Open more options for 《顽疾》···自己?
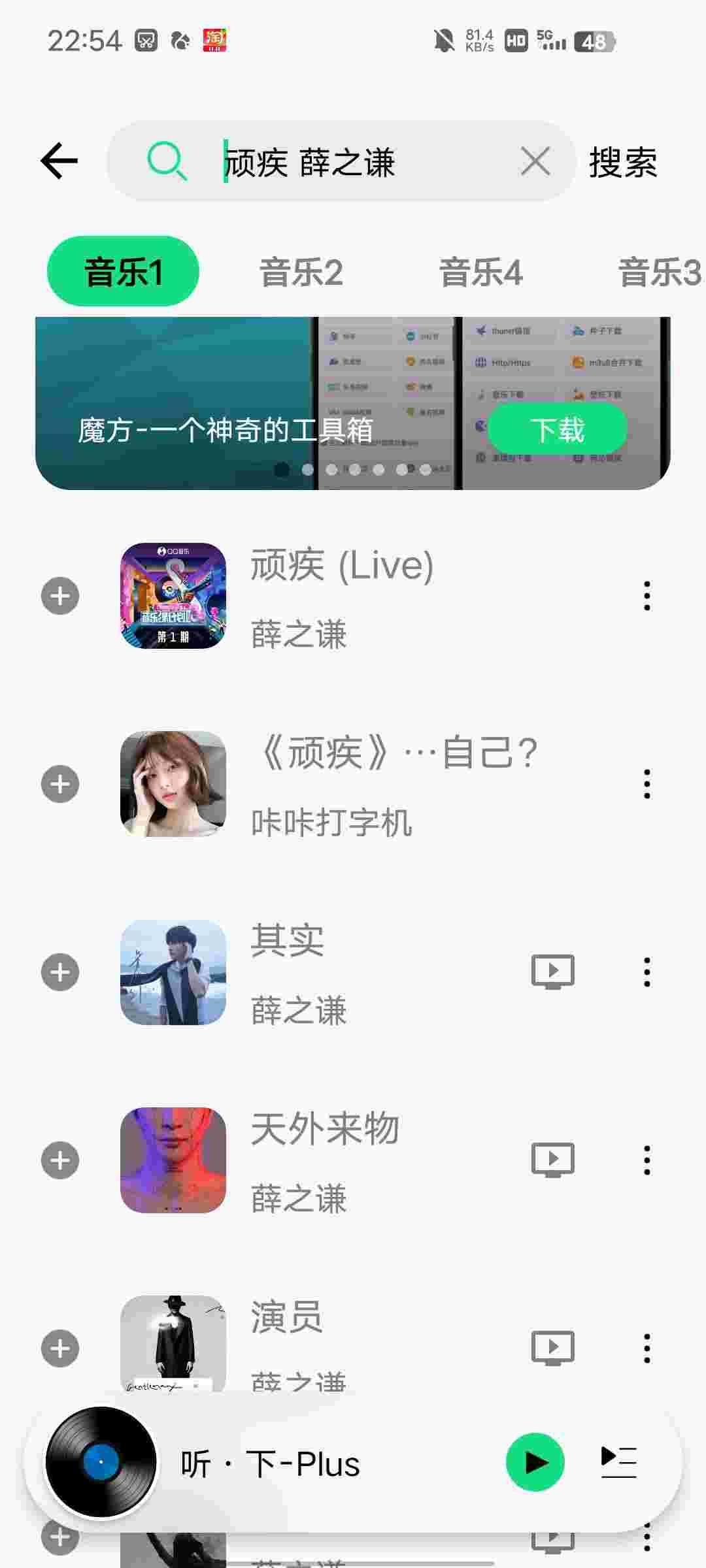This screenshot has height=1568, width=706. [647, 784]
